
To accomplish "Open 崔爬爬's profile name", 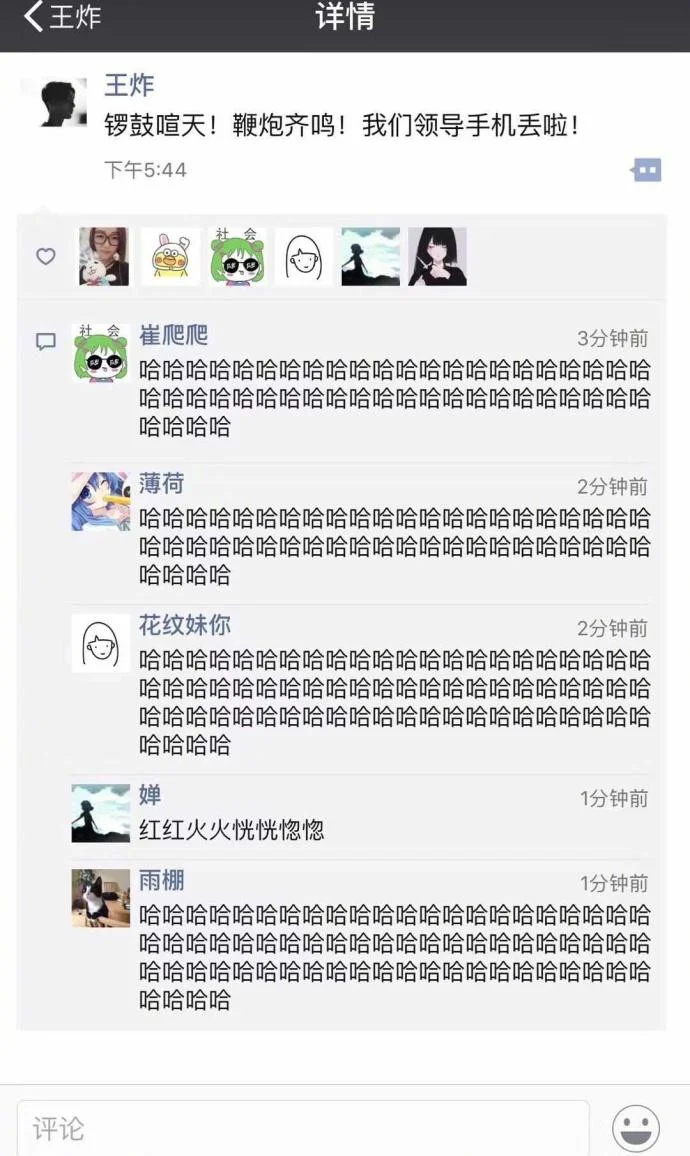I will pos(173,335).
